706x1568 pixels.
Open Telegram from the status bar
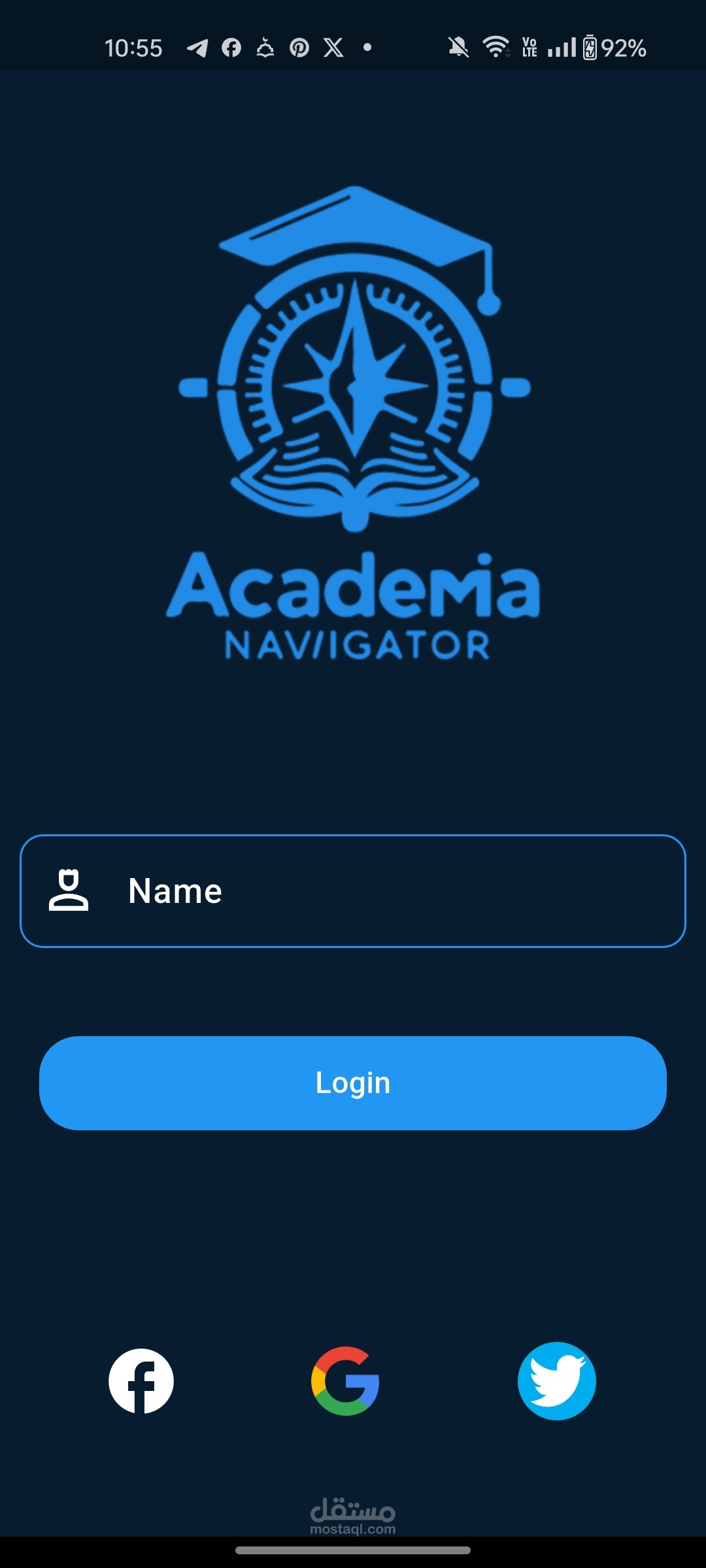coord(197,47)
